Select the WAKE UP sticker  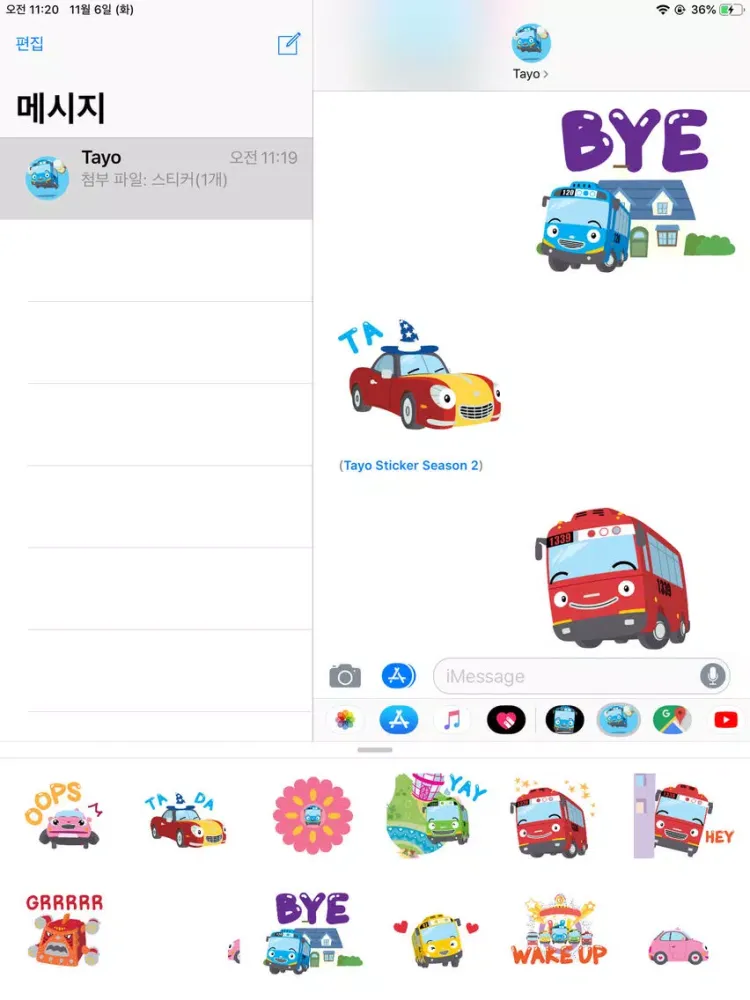559,932
